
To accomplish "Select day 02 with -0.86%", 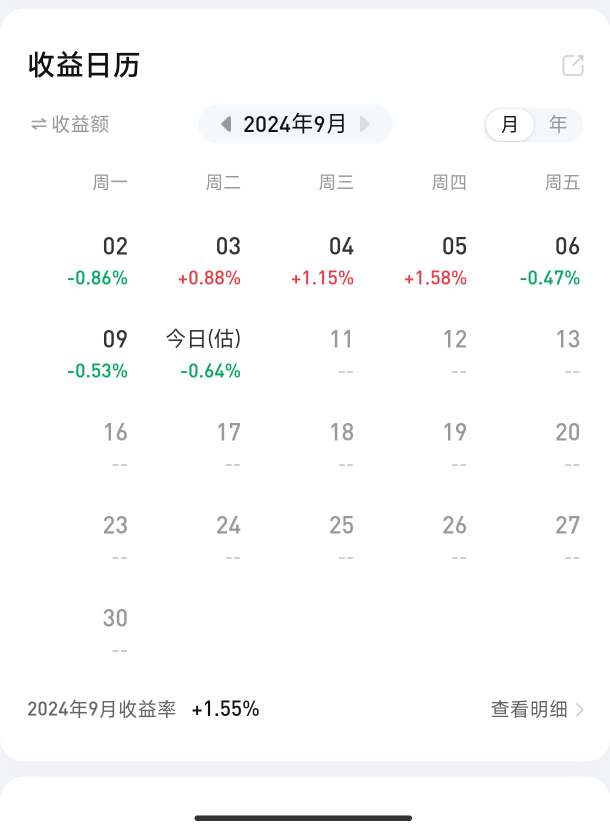I will (x=98, y=261).
